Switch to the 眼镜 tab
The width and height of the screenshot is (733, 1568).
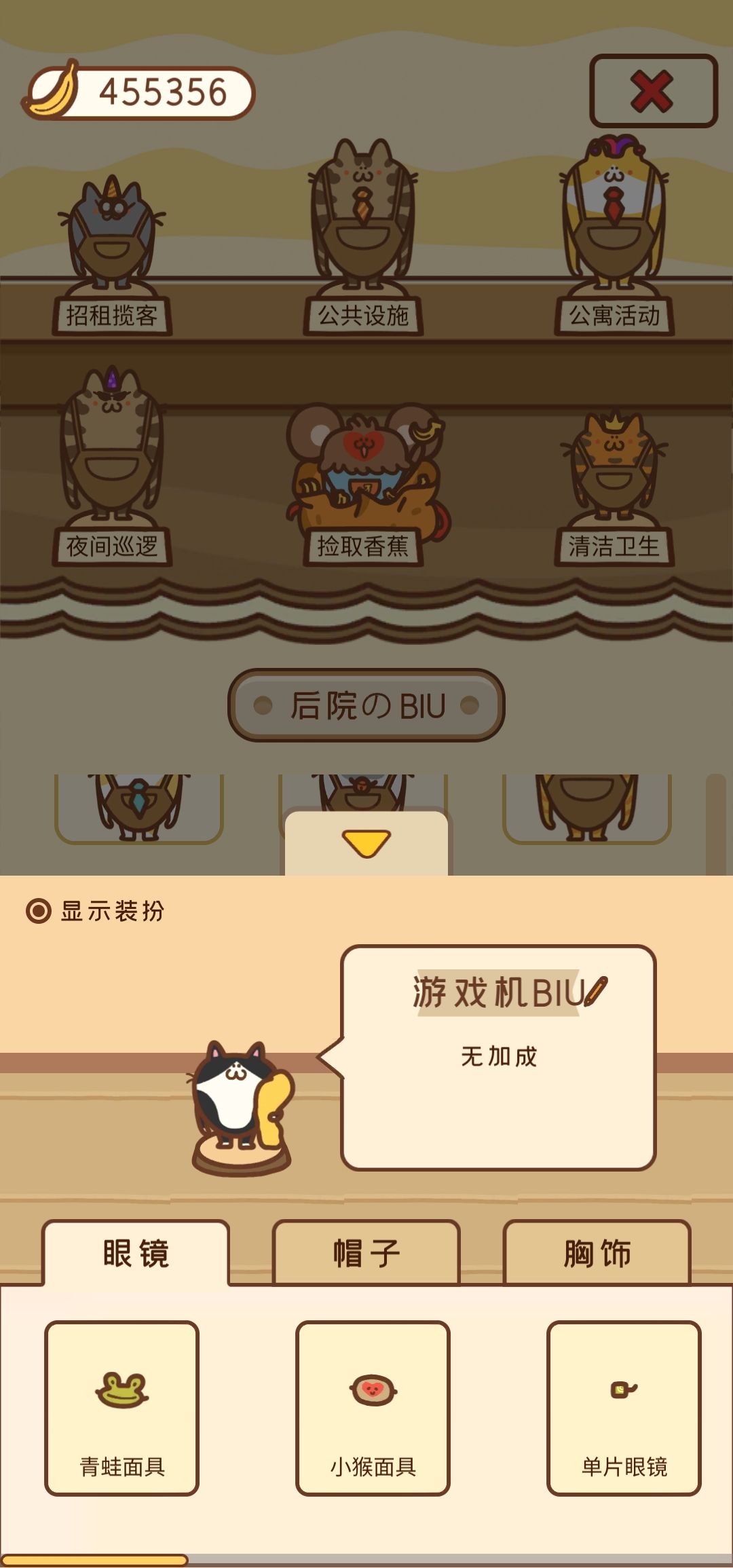(136, 1253)
